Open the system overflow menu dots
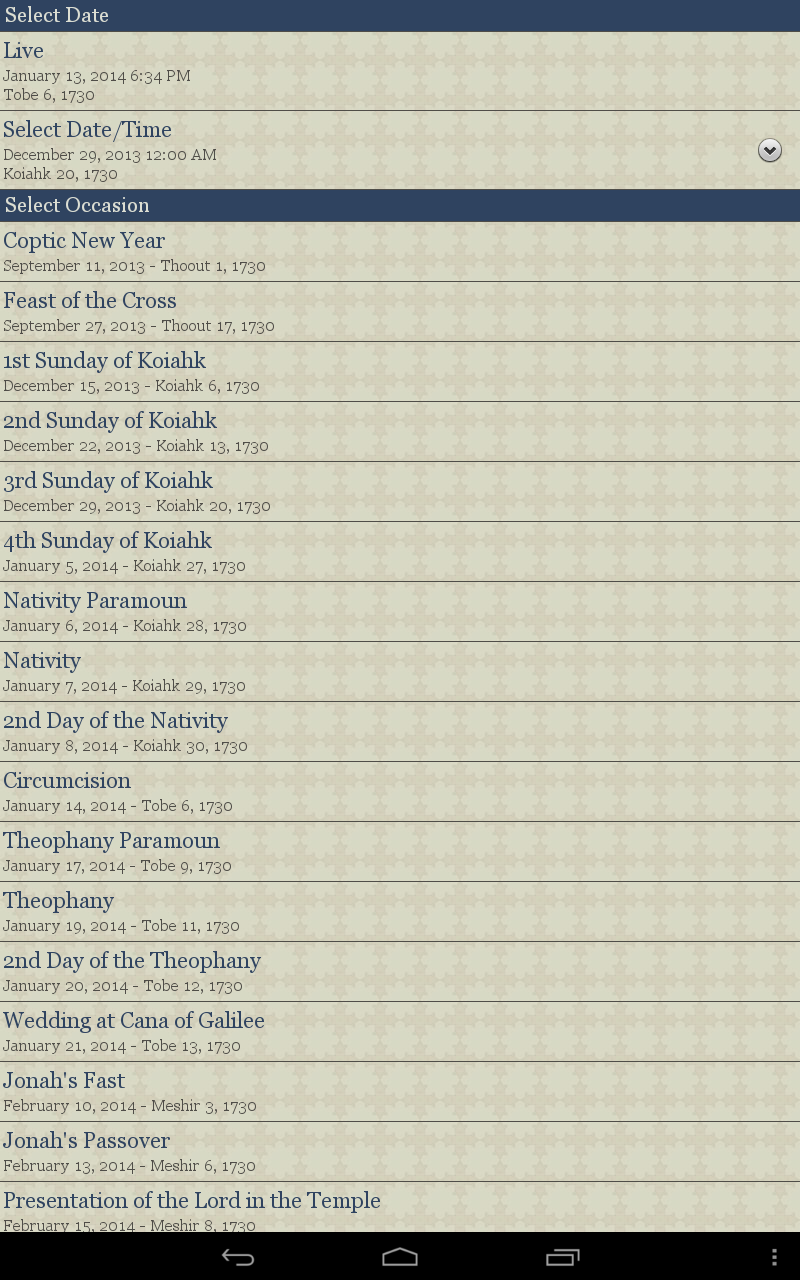 [774, 1257]
